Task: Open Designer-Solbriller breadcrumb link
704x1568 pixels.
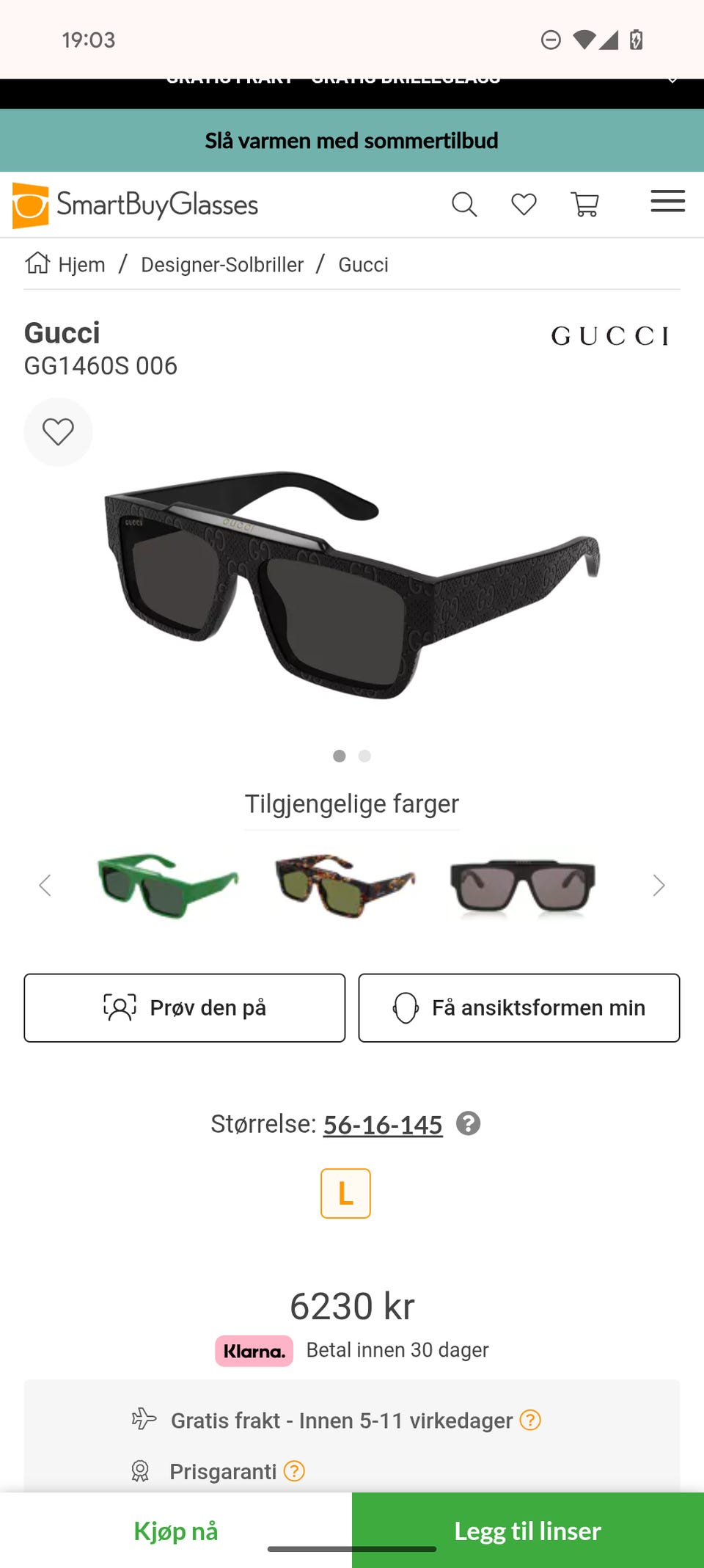Action: (222, 264)
